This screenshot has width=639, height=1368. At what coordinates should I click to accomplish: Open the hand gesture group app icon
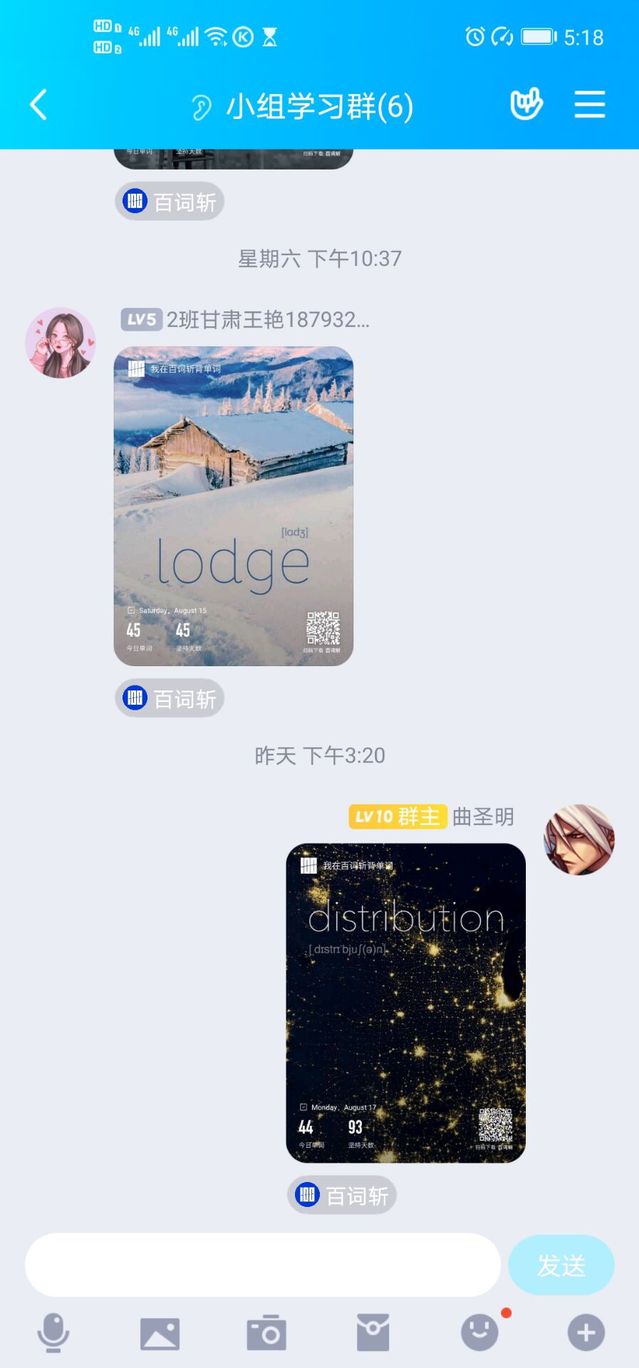pos(526,105)
